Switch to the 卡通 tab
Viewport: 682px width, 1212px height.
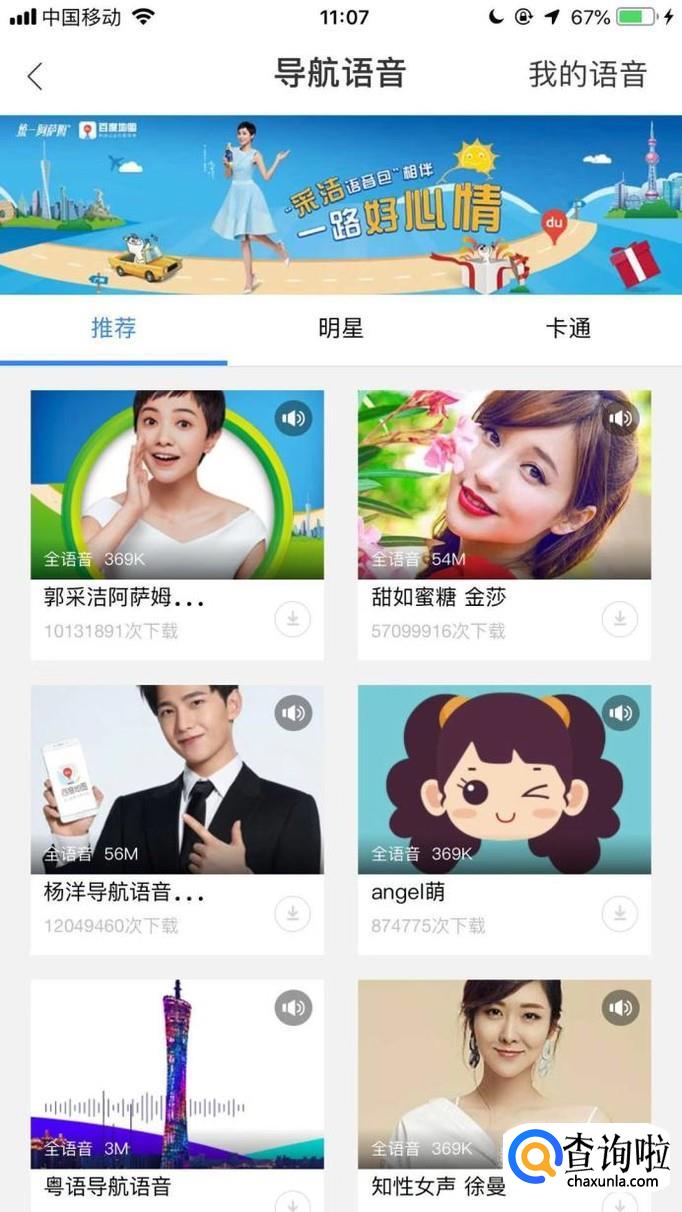(x=568, y=328)
